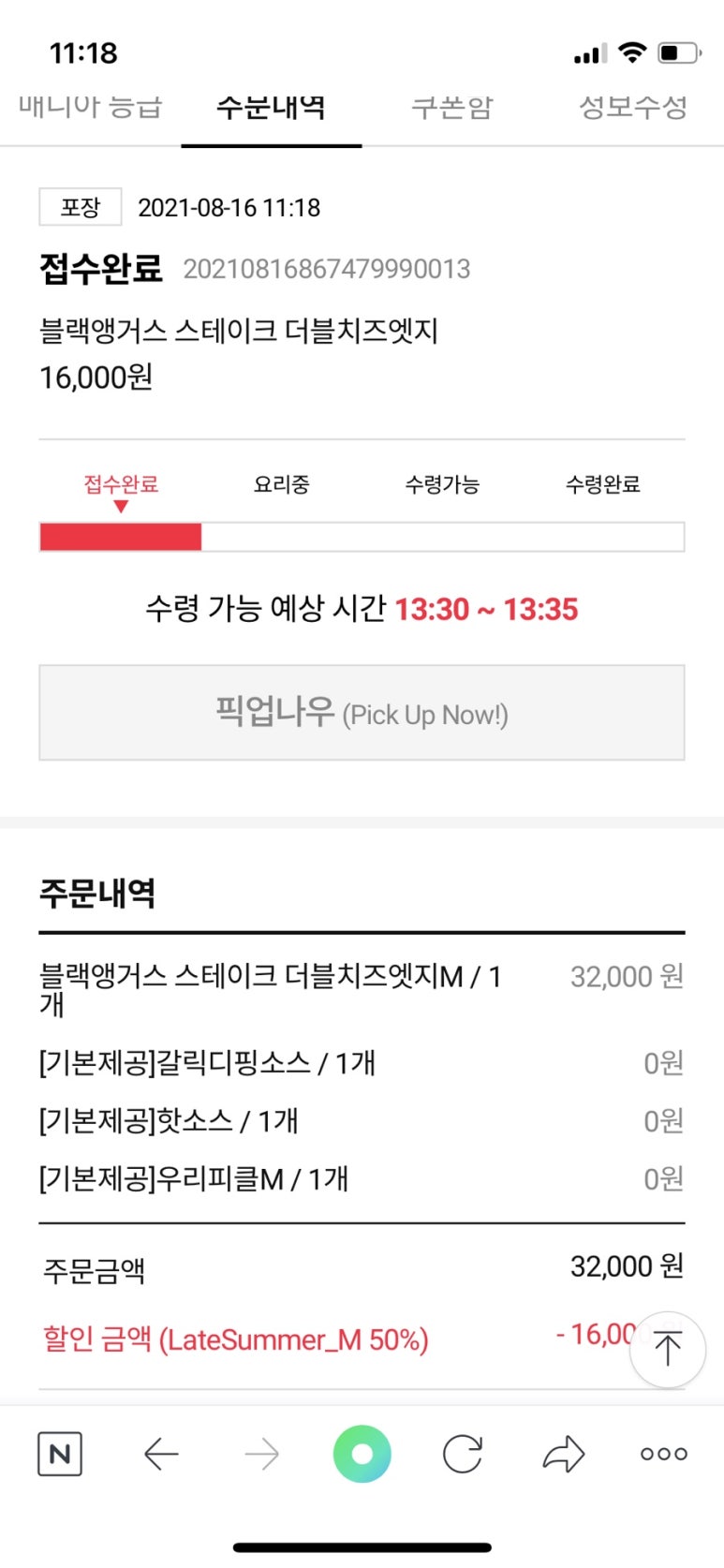Reload the current page
The image size is (724, 1568).
463,1454
